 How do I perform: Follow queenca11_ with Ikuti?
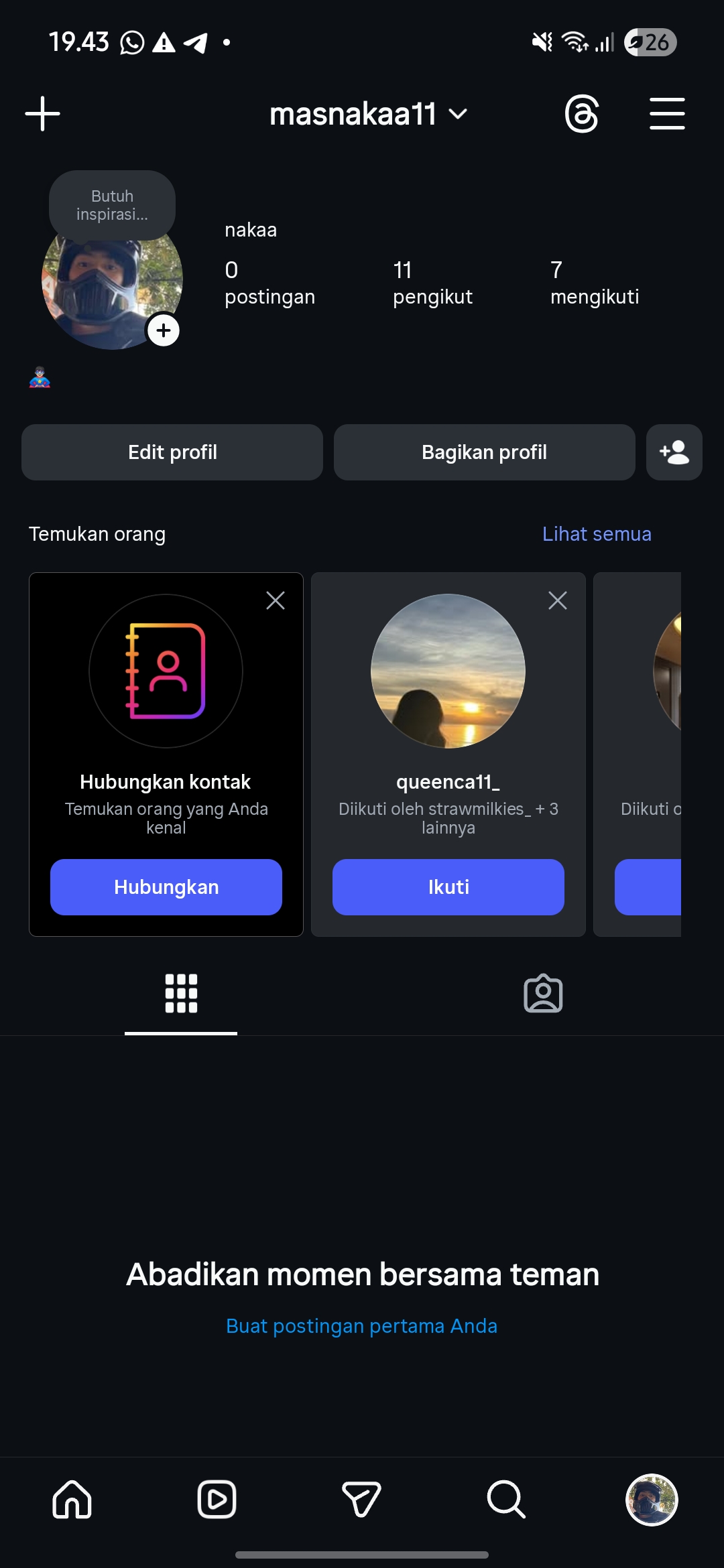point(448,887)
